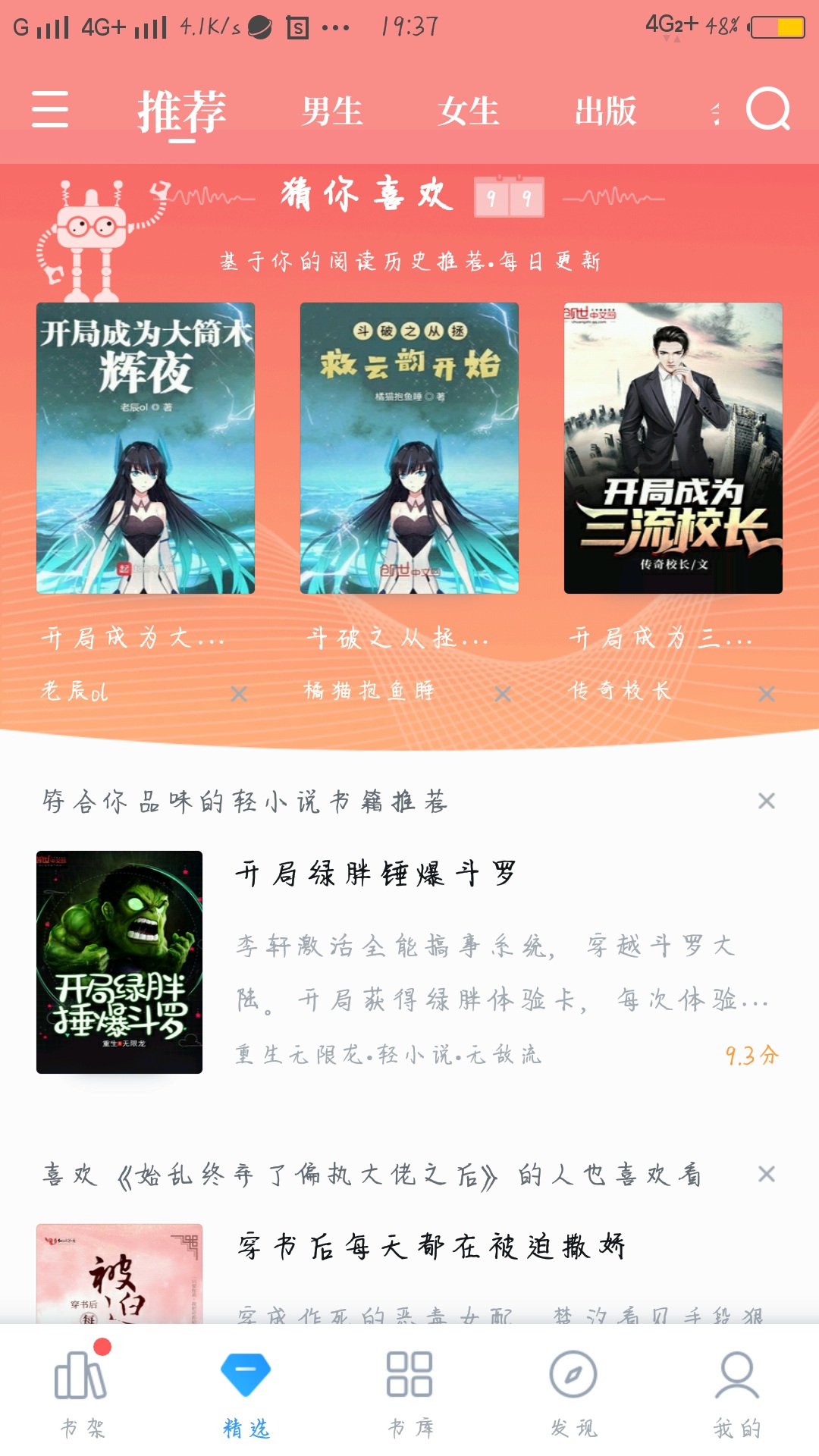Open book 开局成为三流校长

[x=673, y=447]
